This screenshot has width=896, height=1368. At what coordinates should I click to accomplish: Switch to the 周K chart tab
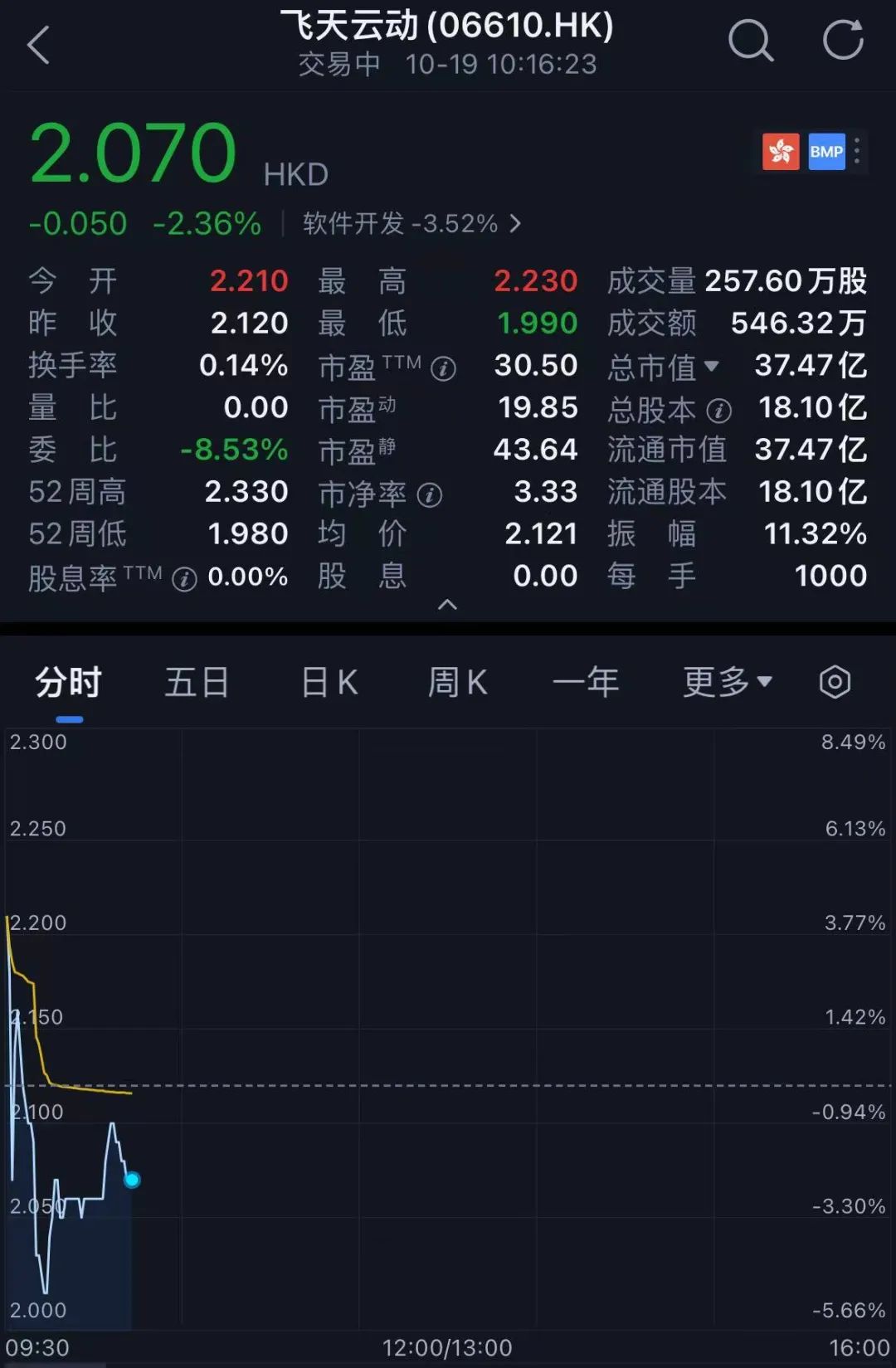[457, 683]
